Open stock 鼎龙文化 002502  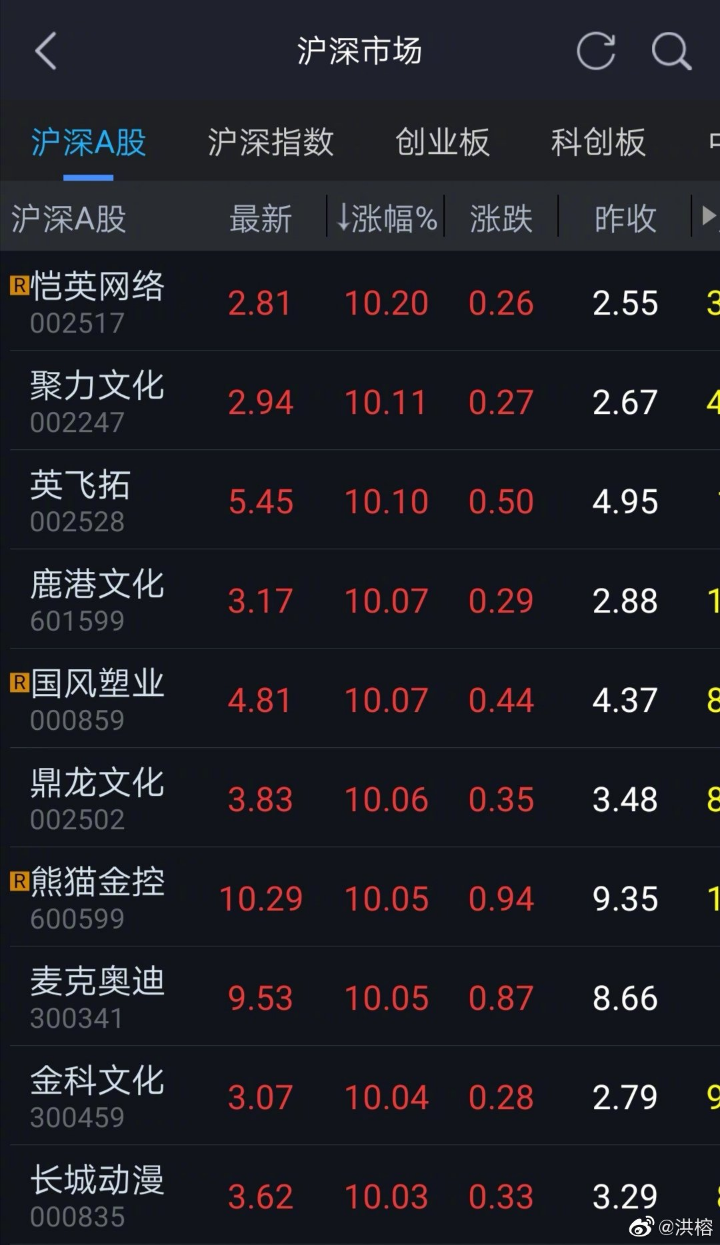[360, 797]
